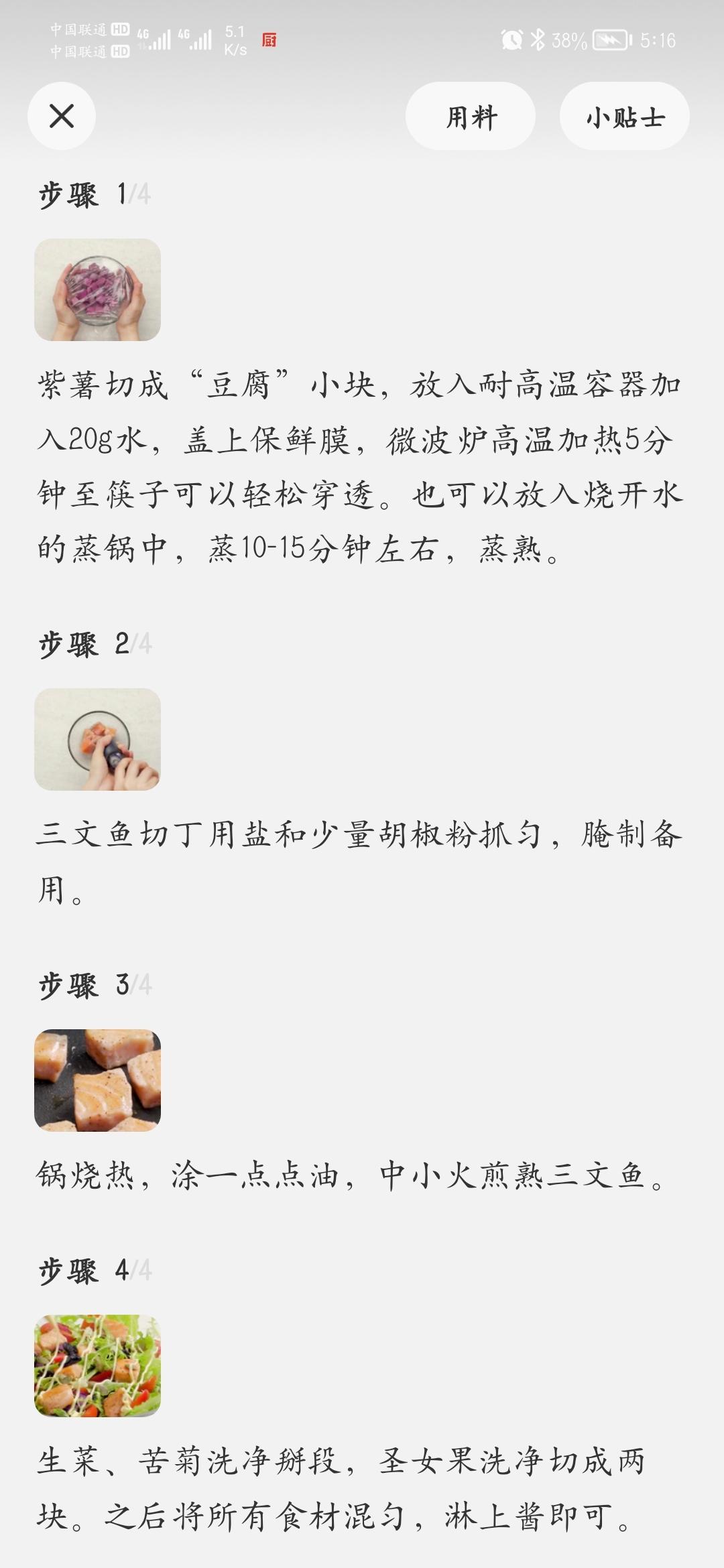View the step 3 pan-fried salmon photo
The image size is (724, 1568).
98,1079
